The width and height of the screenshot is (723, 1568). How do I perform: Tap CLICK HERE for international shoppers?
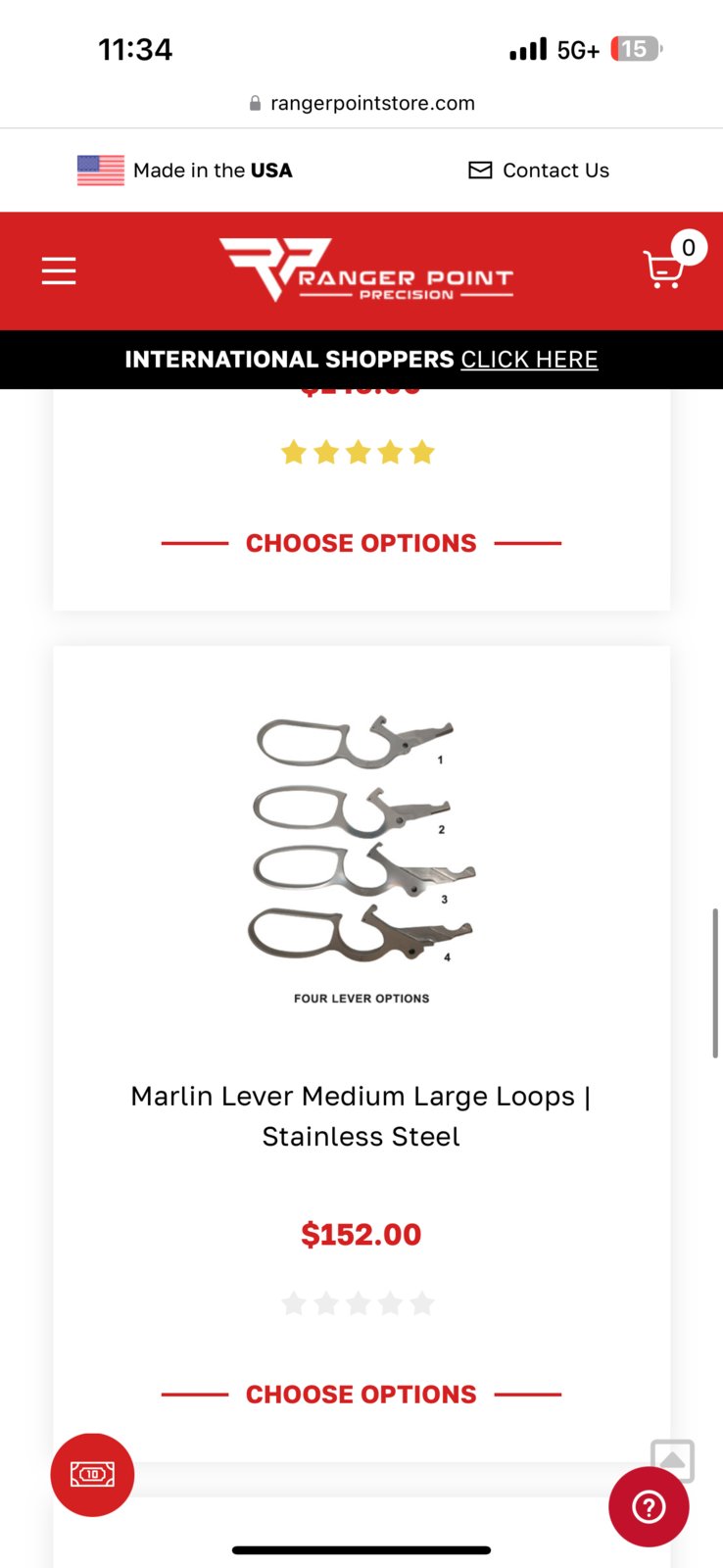(x=529, y=360)
